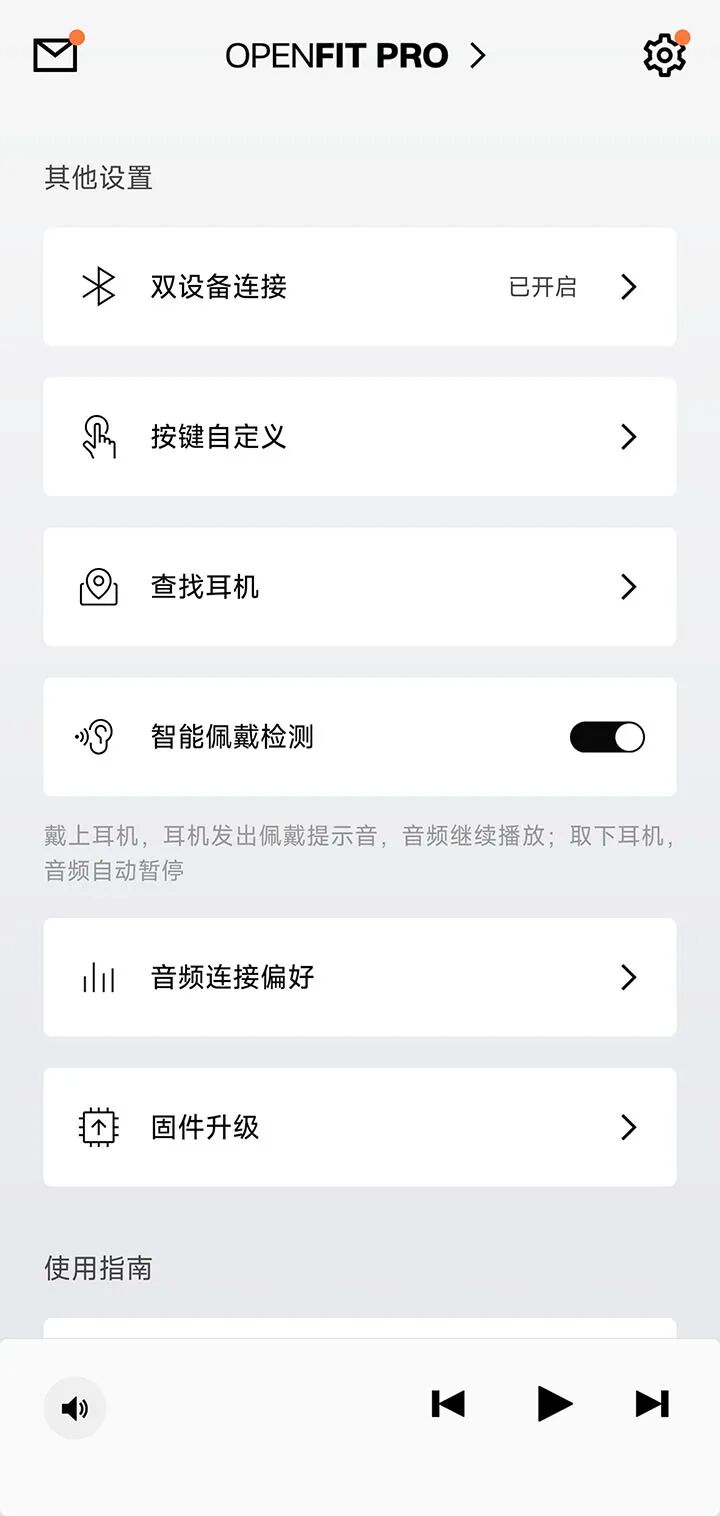The width and height of the screenshot is (720, 1516).
Task: Open the messages envelope icon
Action: [55, 55]
